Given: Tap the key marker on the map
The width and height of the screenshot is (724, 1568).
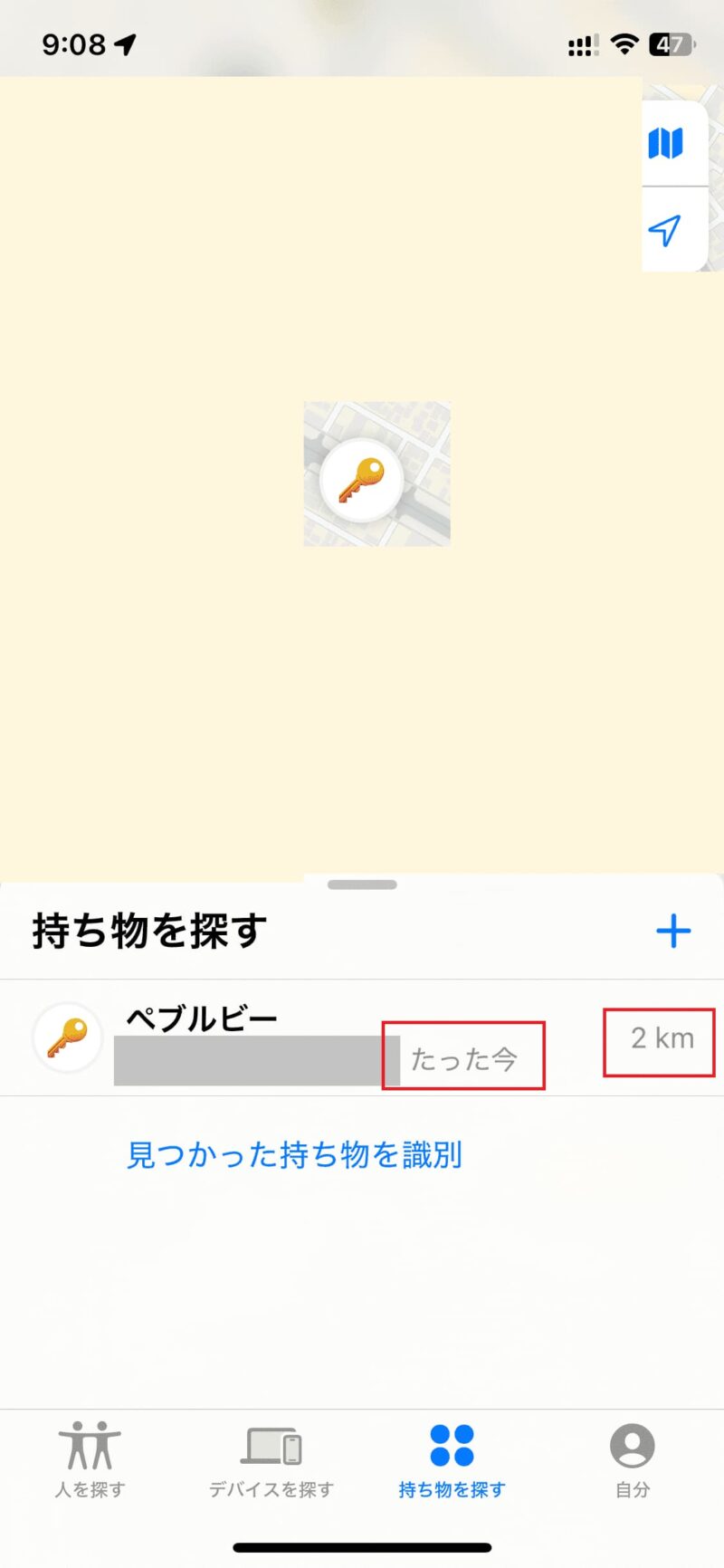Looking at the screenshot, I should [362, 480].
